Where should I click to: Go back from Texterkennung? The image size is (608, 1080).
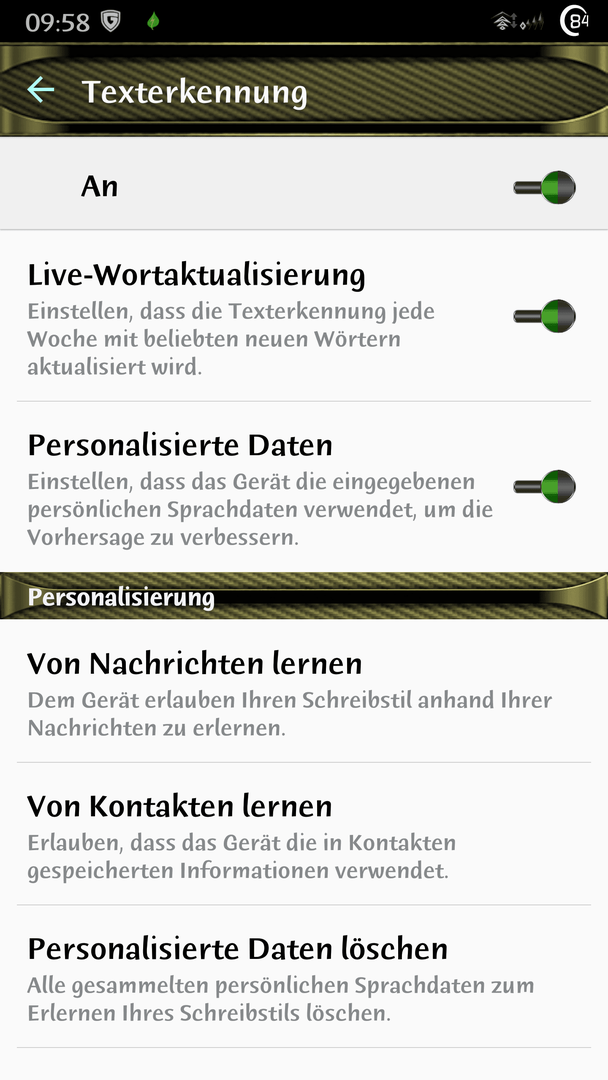[41, 90]
